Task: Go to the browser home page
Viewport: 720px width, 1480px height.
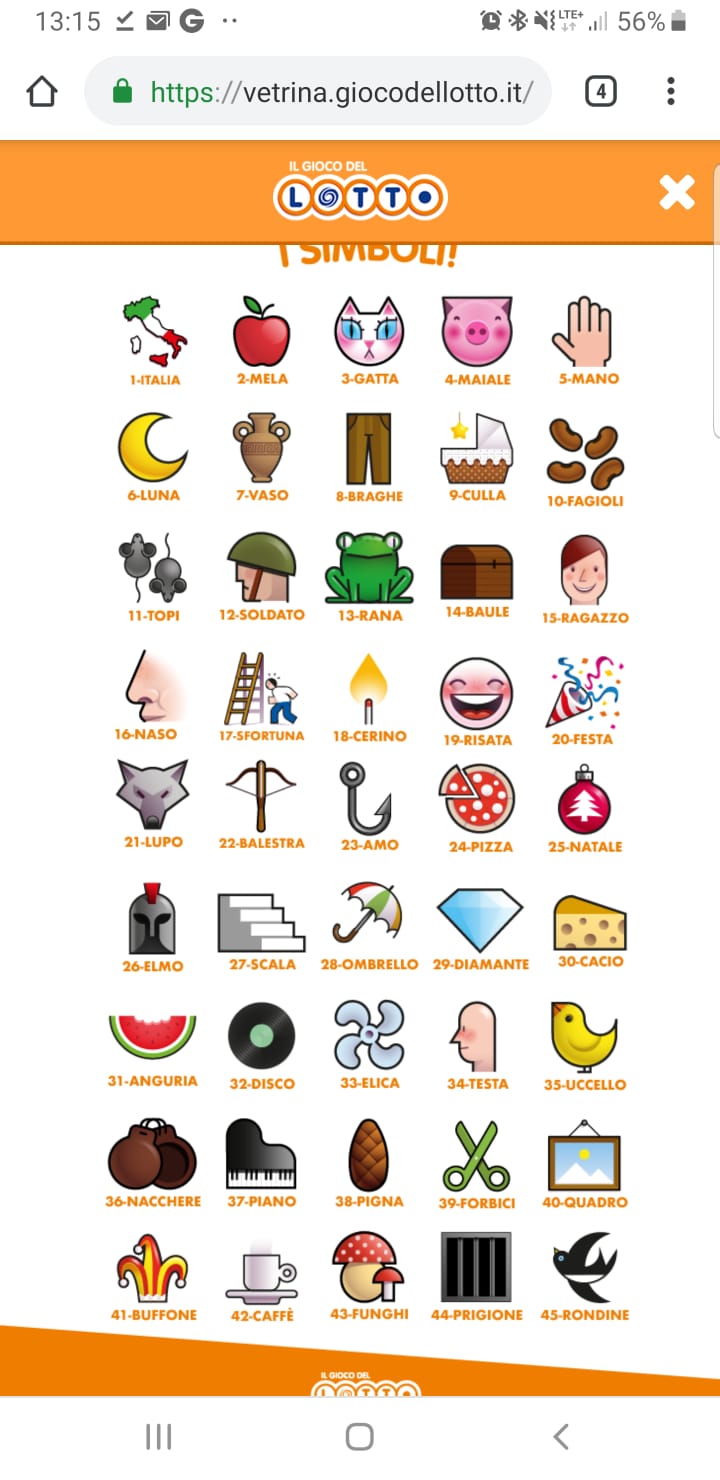Action: pyautogui.click(x=41, y=92)
